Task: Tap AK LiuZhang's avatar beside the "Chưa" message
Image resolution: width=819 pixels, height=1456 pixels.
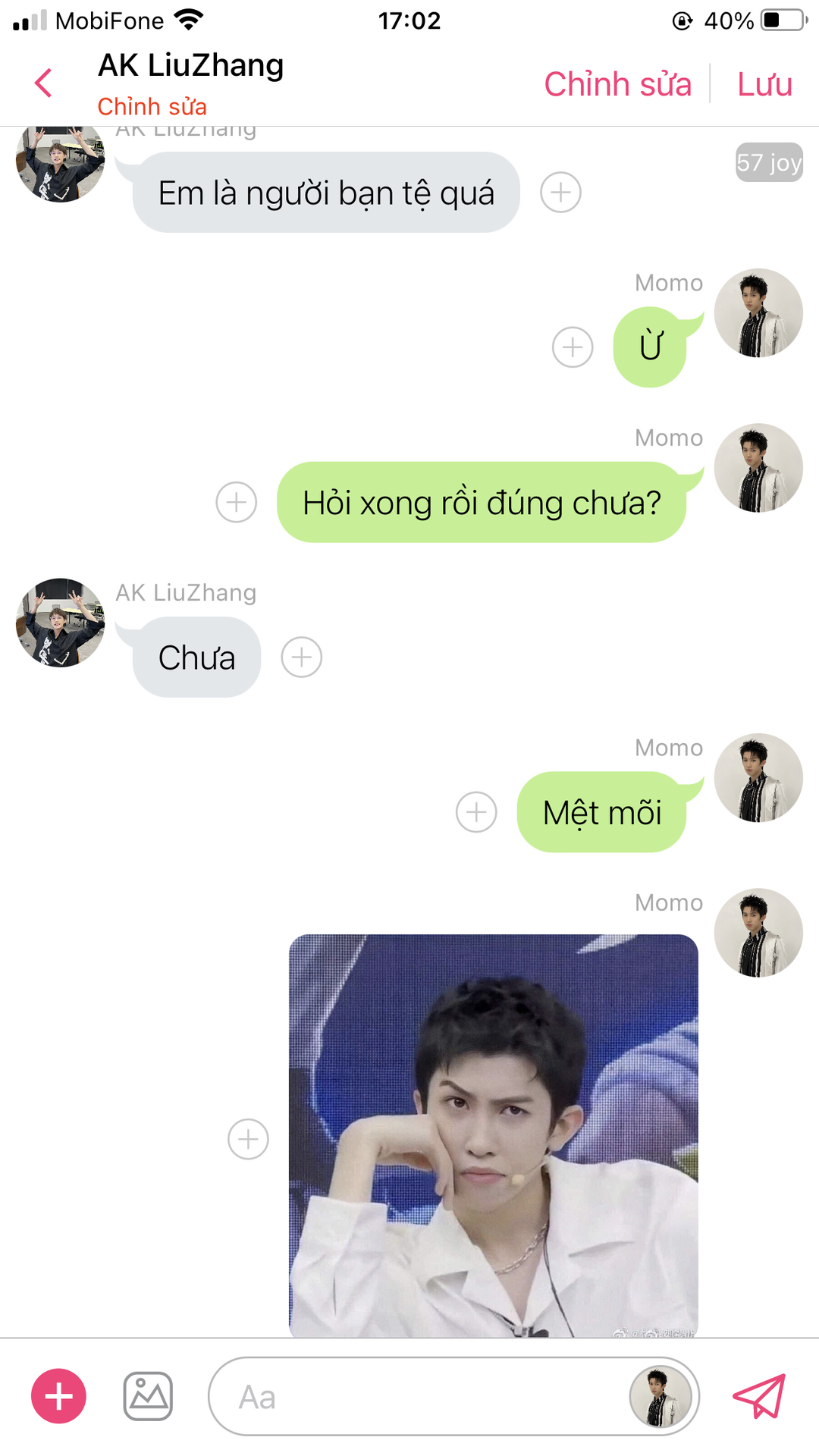Action: pyautogui.click(x=61, y=623)
